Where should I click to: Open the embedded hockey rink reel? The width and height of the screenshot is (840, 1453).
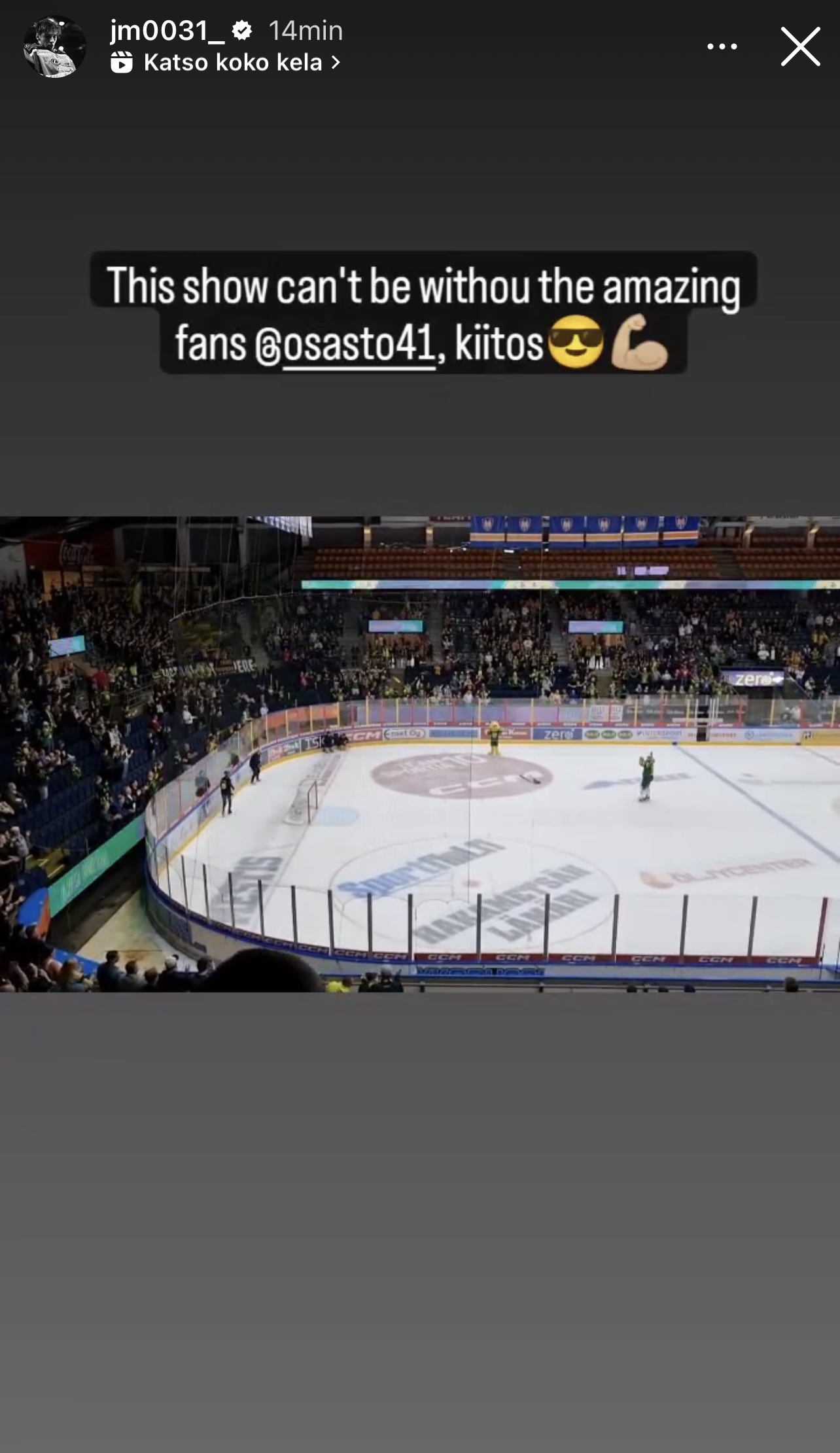[420, 754]
